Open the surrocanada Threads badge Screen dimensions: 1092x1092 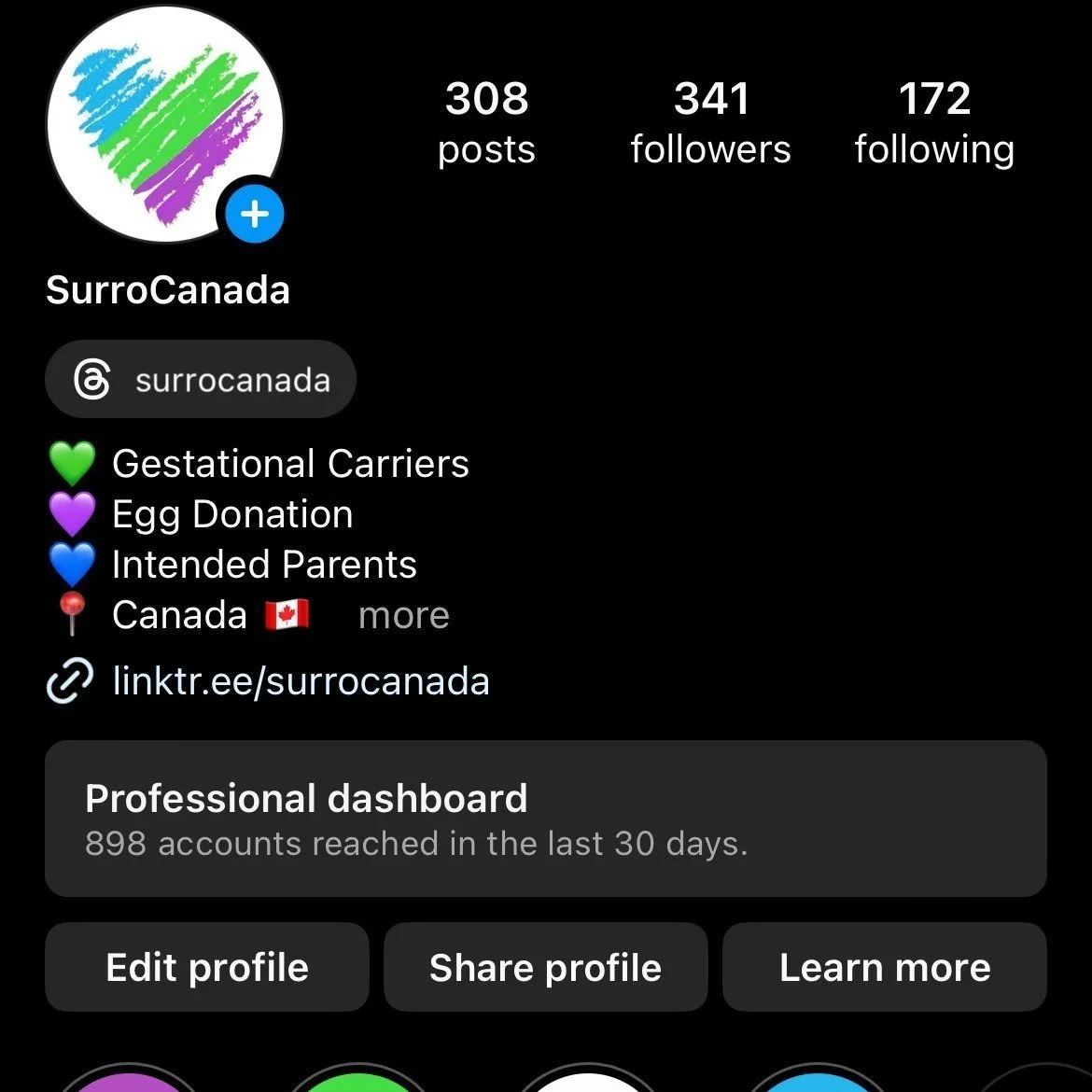pos(201,380)
